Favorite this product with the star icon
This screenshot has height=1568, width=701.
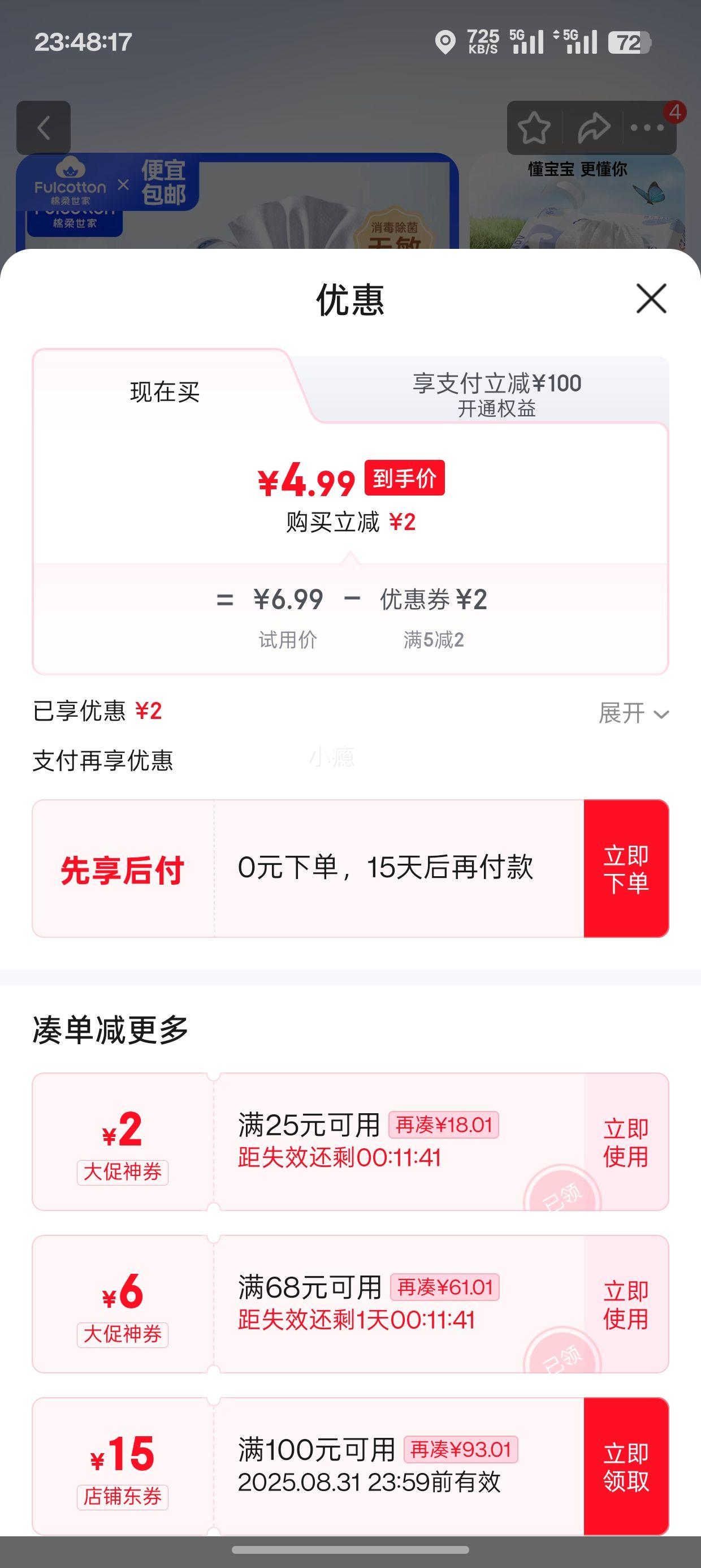coord(534,128)
